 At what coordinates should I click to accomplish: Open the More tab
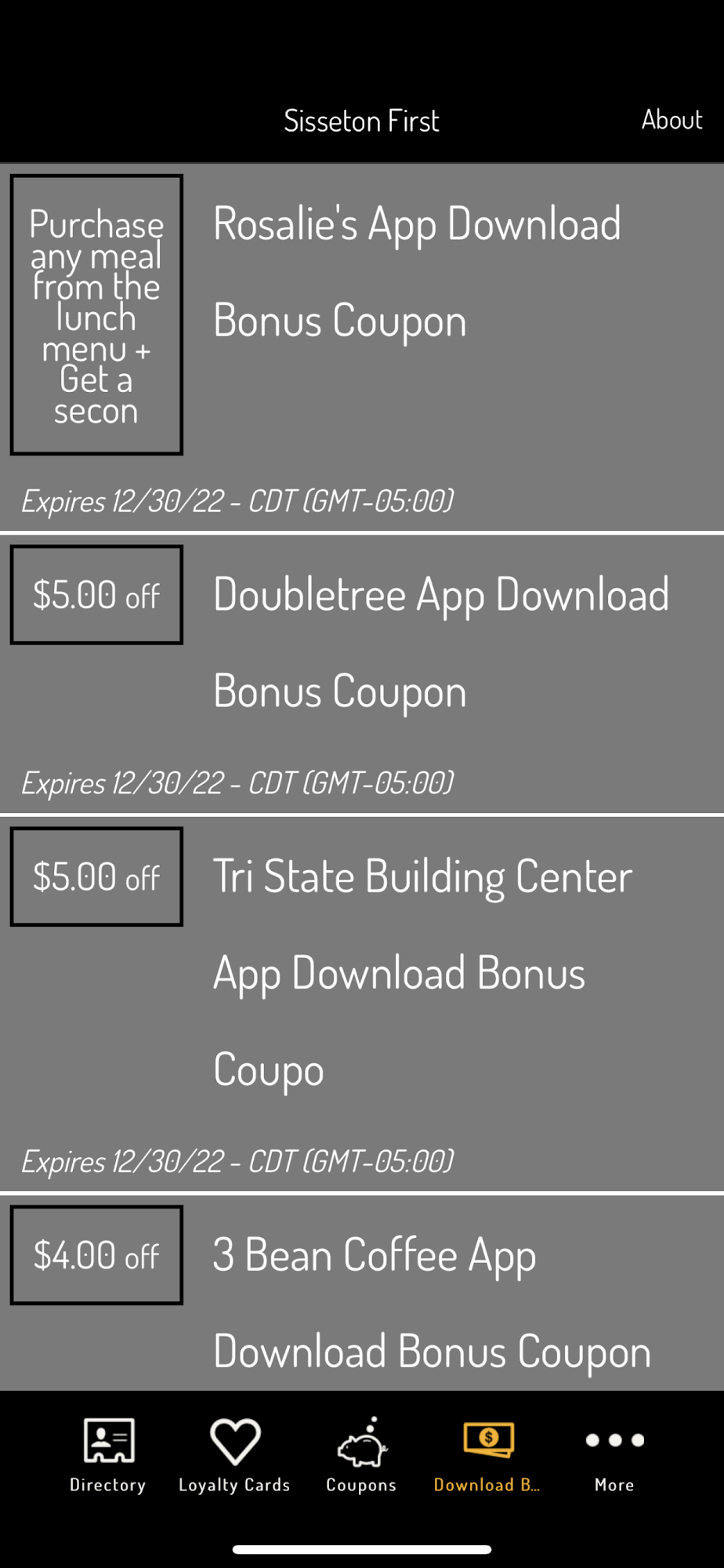pos(614,1455)
